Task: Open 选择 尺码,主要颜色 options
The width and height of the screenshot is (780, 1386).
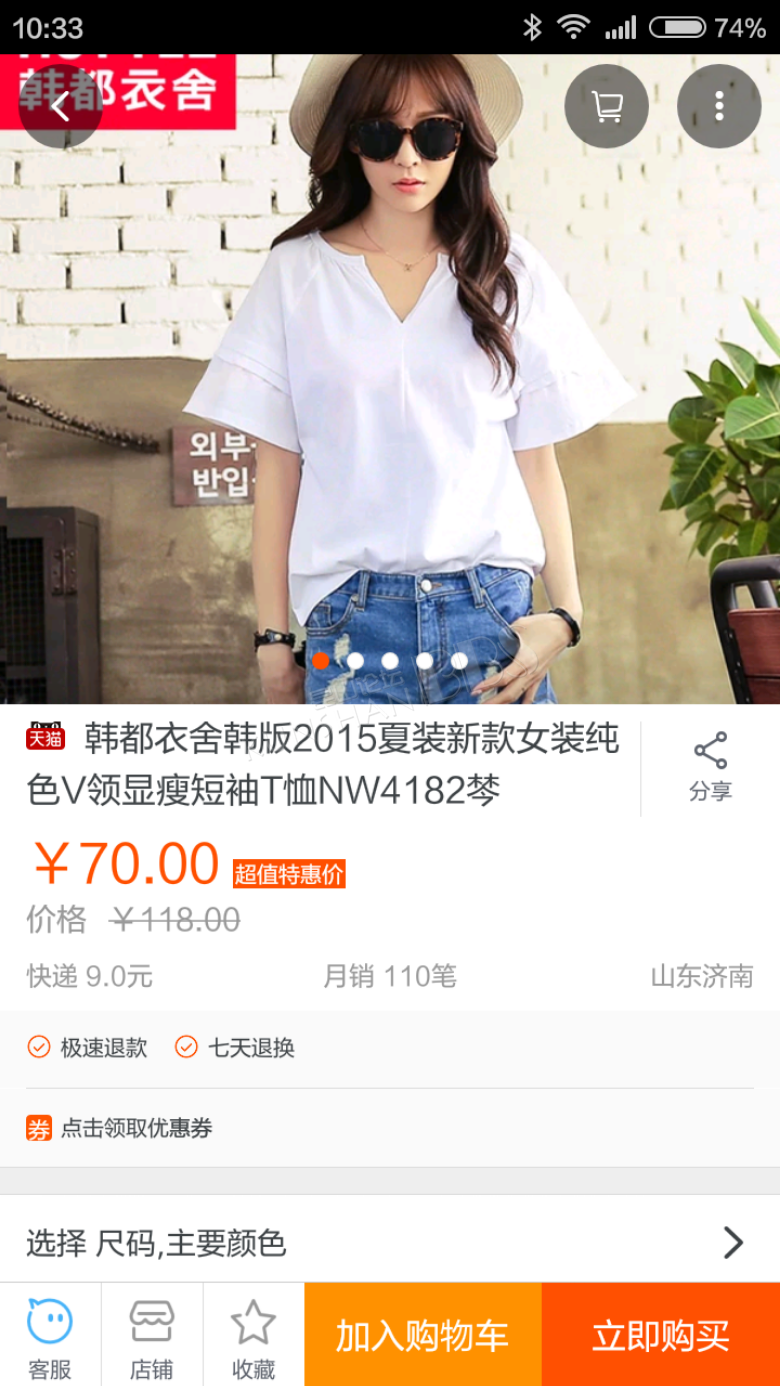Action: click(390, 1243)
